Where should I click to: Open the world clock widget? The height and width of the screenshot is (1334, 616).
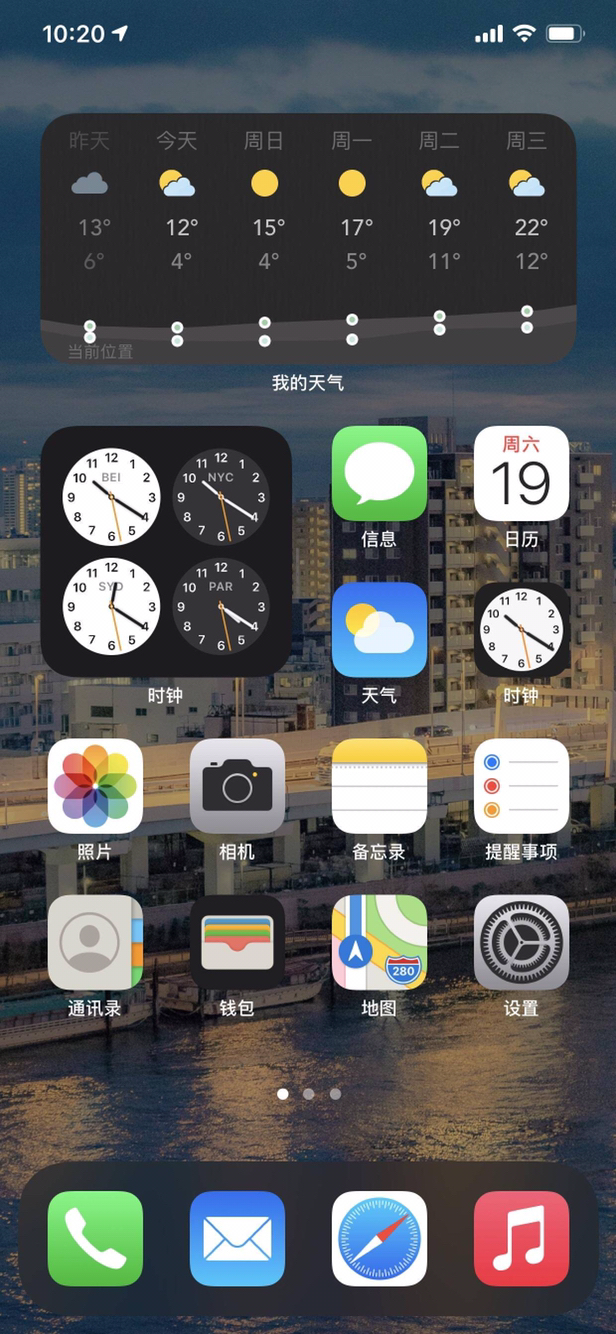click(x=166, y=552)
